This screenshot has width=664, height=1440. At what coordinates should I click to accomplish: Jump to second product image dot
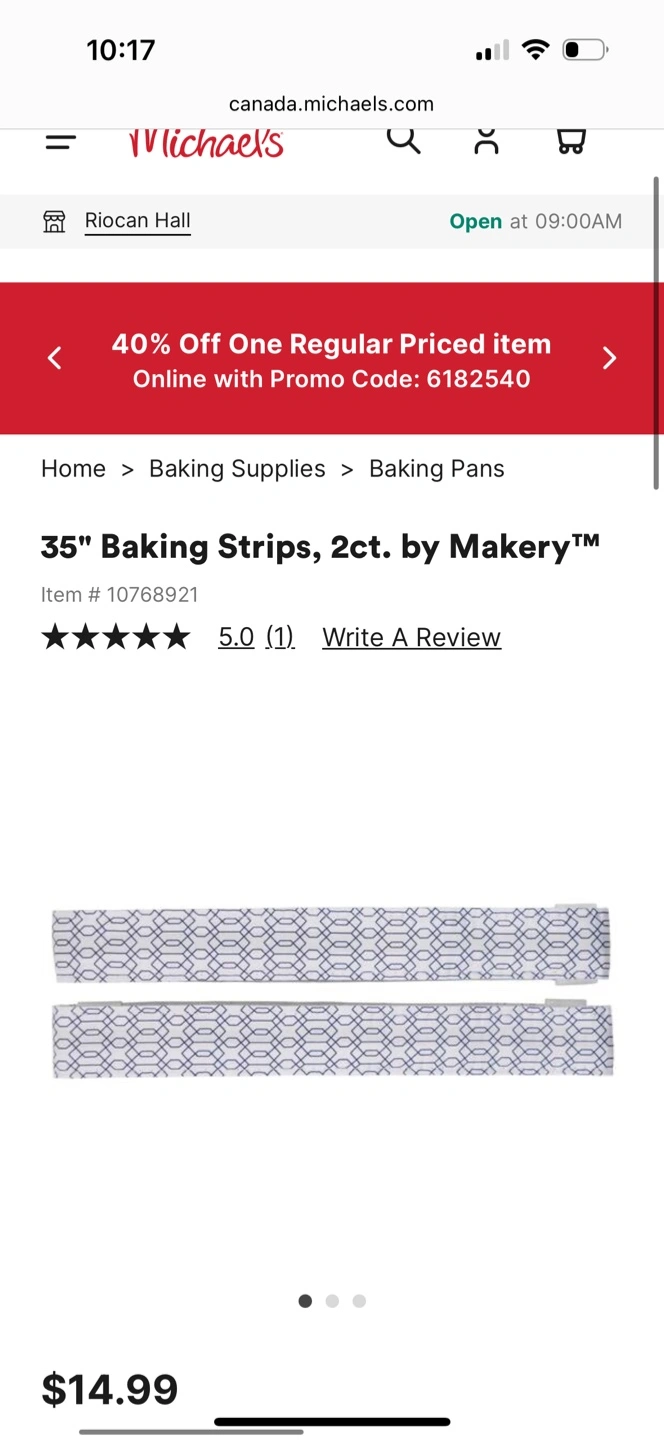click(332, 1301)
